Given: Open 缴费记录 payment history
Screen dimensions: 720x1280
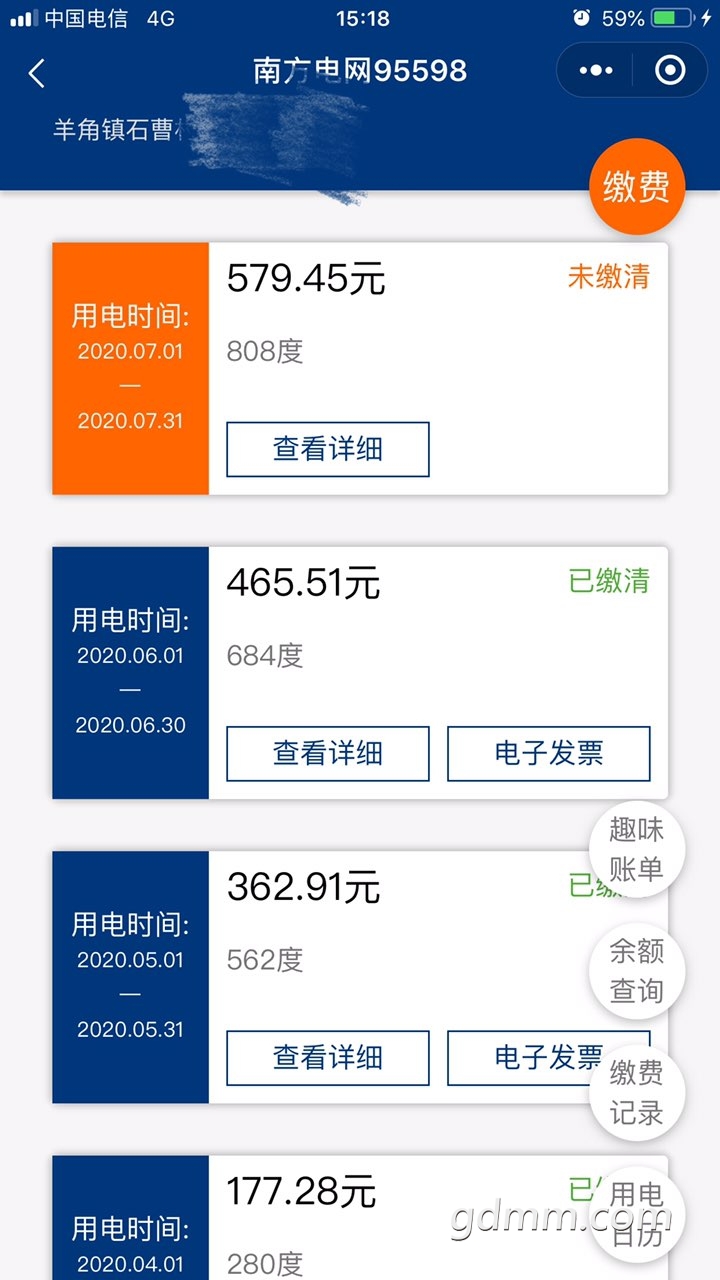Looking at the screenshot, I should (x=637, y=1092).
